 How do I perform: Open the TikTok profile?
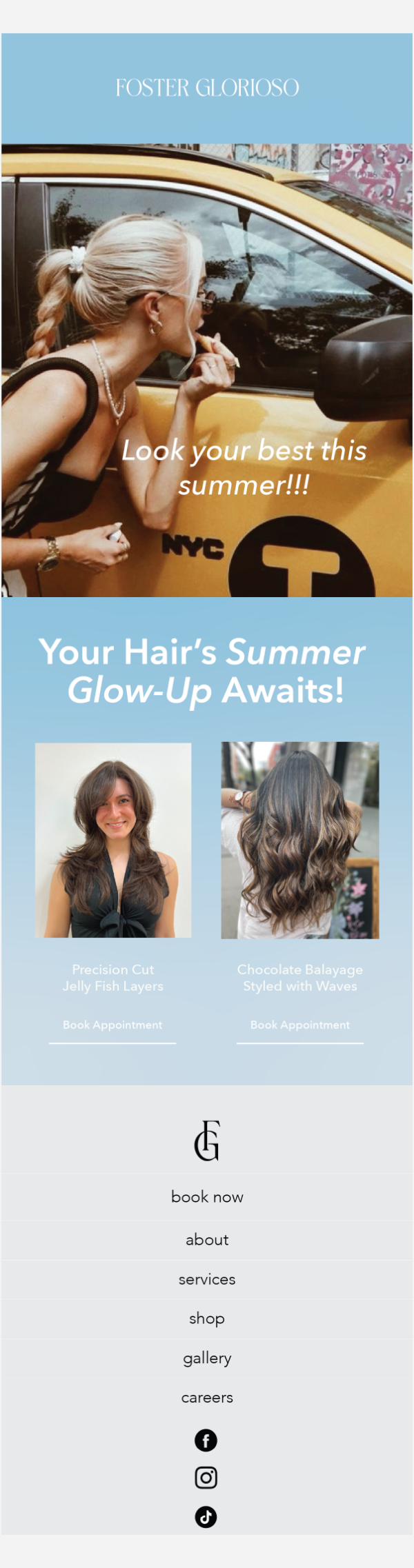coord(206,1517)
